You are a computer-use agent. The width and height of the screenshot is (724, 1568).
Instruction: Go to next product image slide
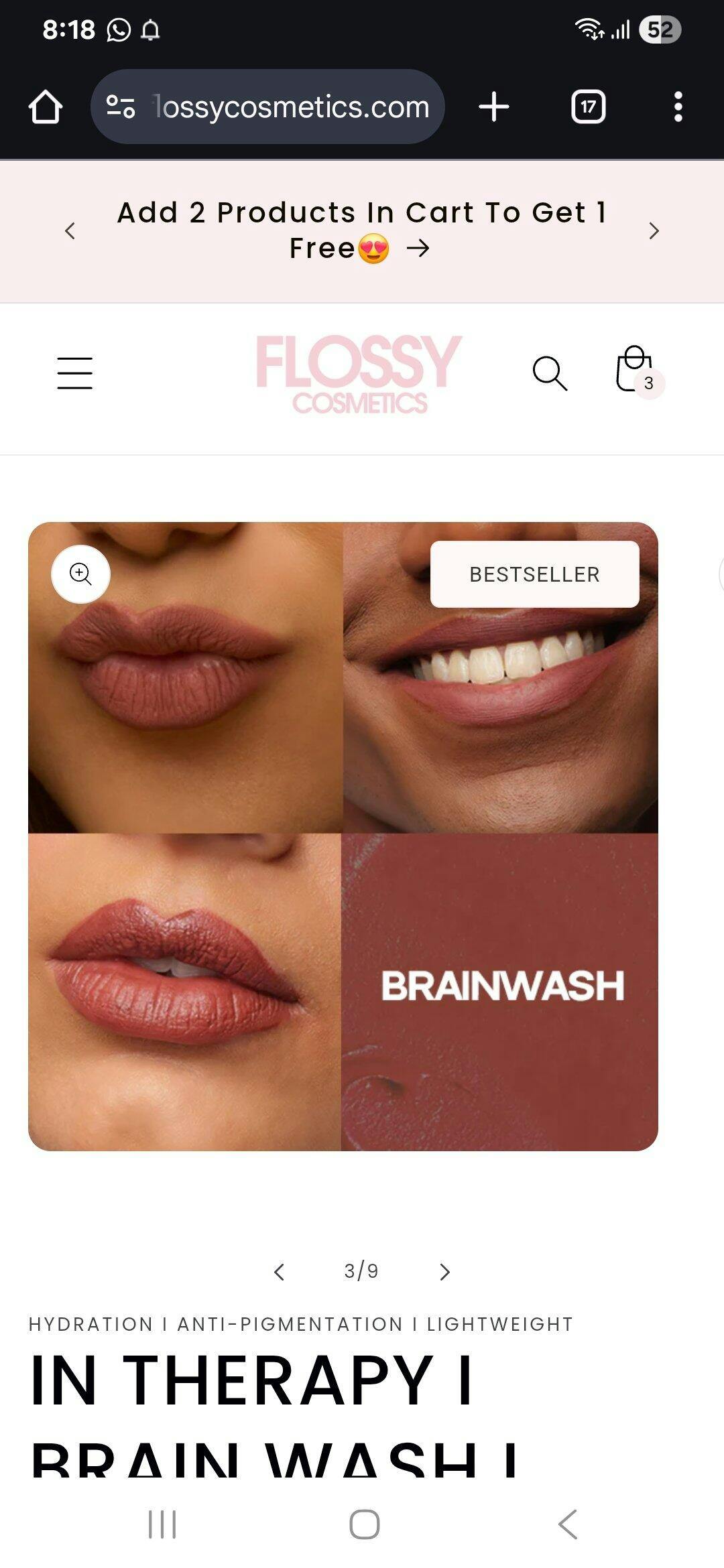coord(444,1272)
